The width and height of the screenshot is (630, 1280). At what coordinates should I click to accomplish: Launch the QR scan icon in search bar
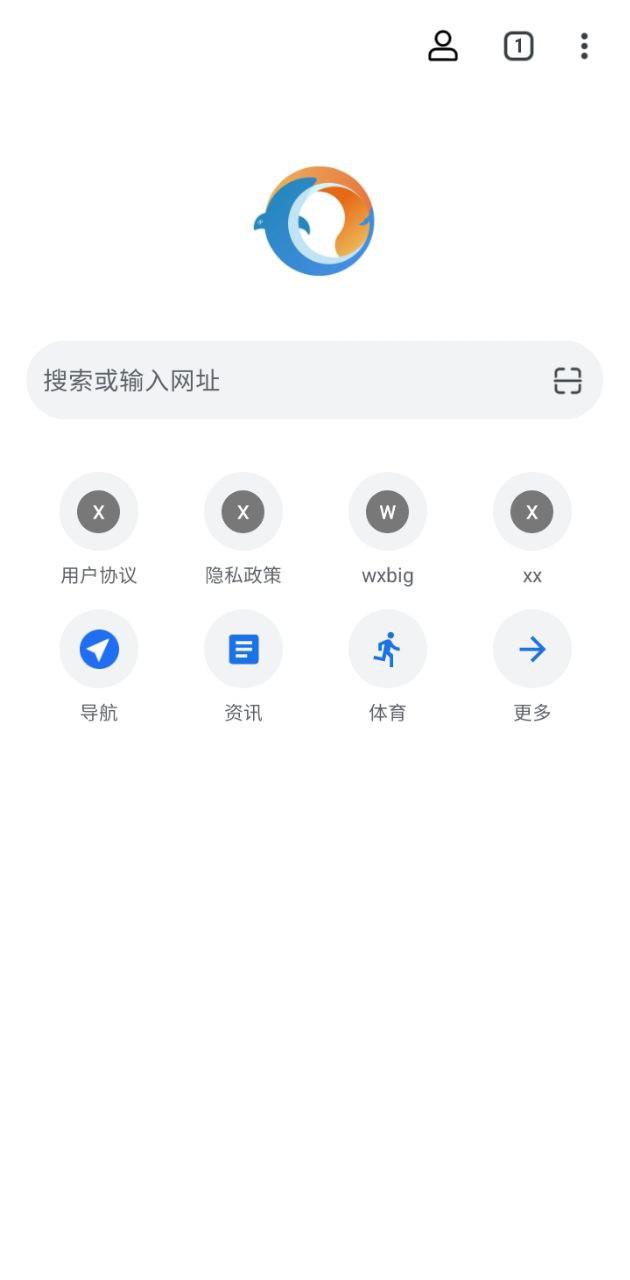567,380
